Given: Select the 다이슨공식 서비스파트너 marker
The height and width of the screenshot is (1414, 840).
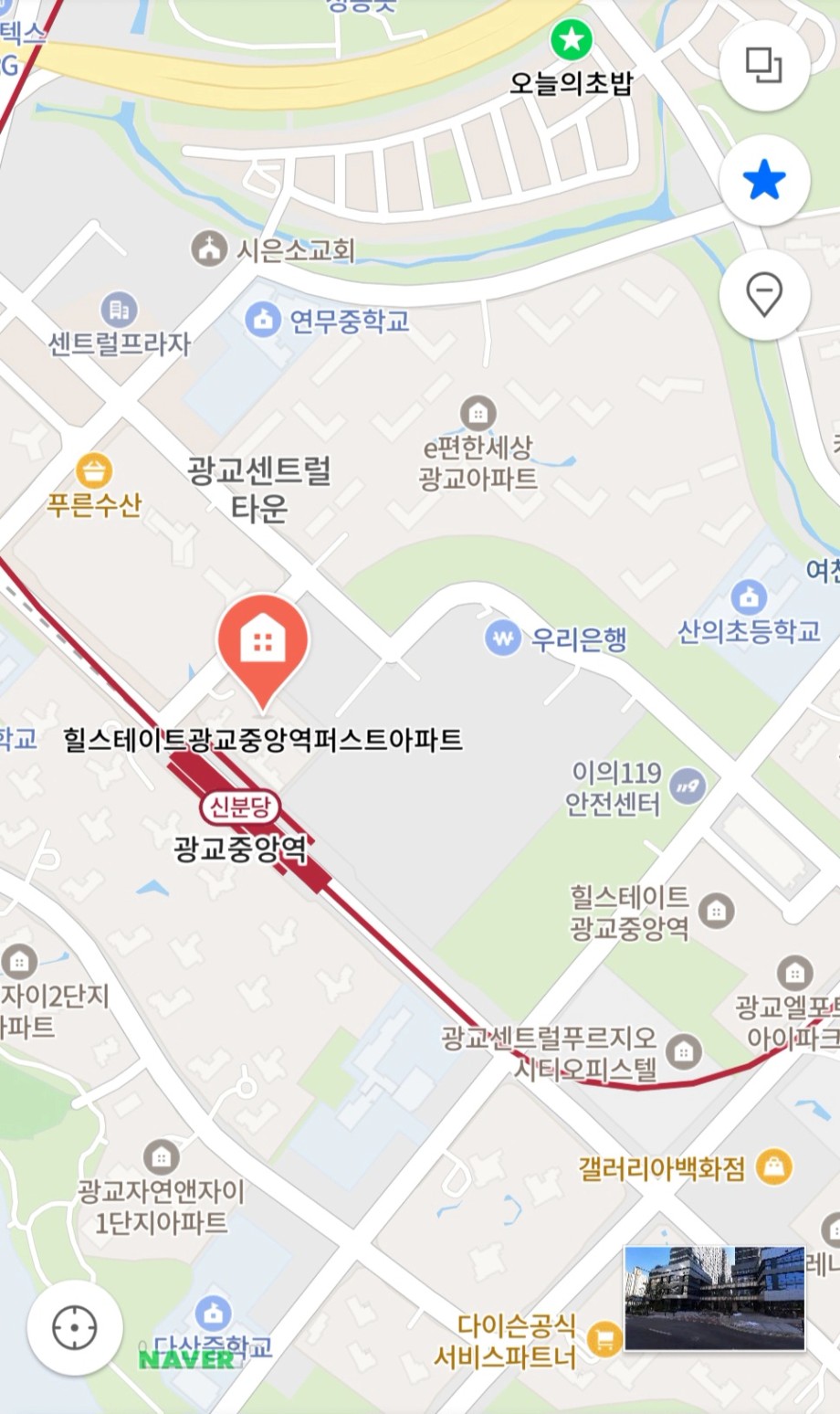Looking at the screenshot, I should click(x=604, y=1339).
